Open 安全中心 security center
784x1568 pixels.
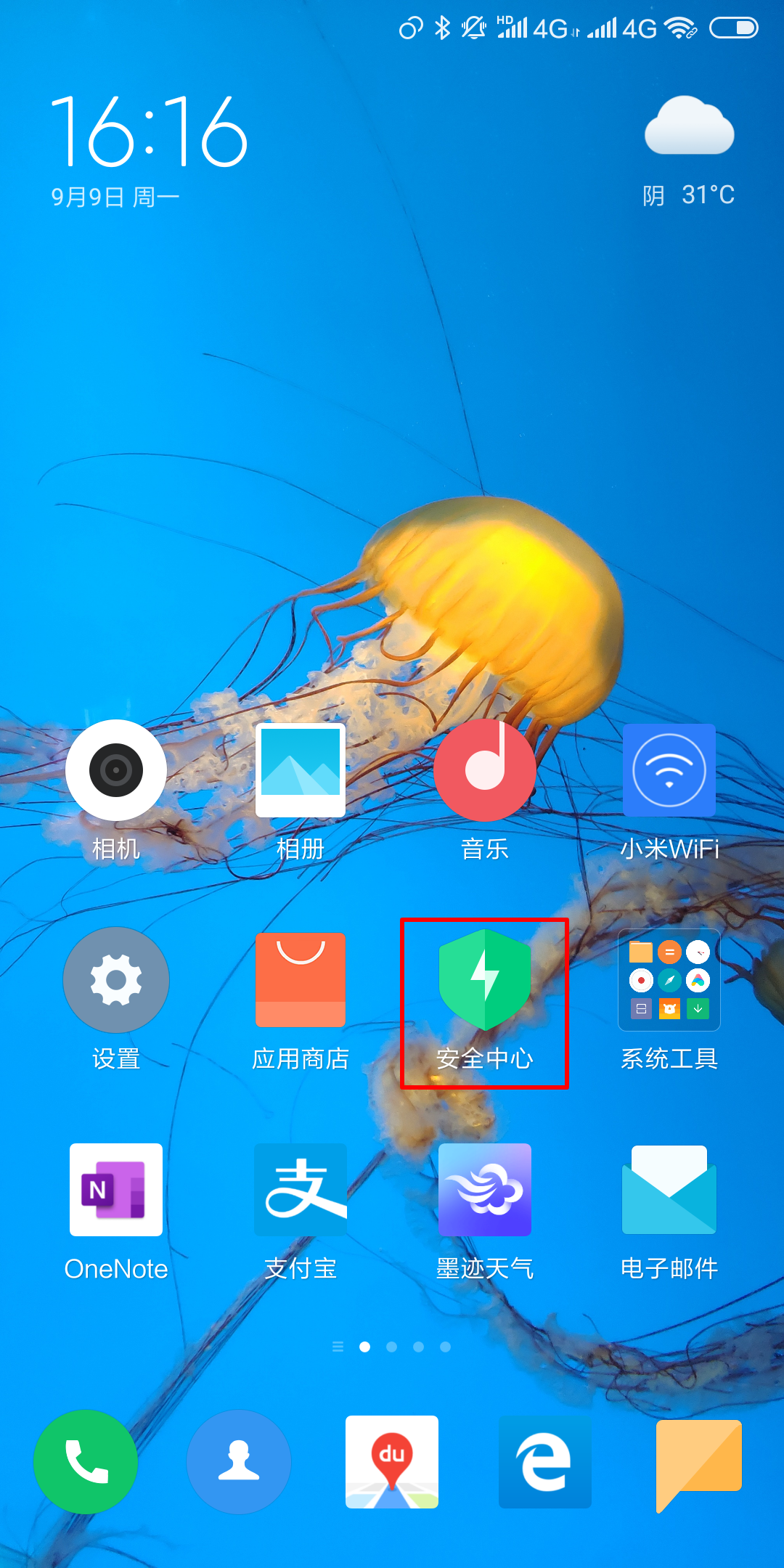tap(485, 980)
